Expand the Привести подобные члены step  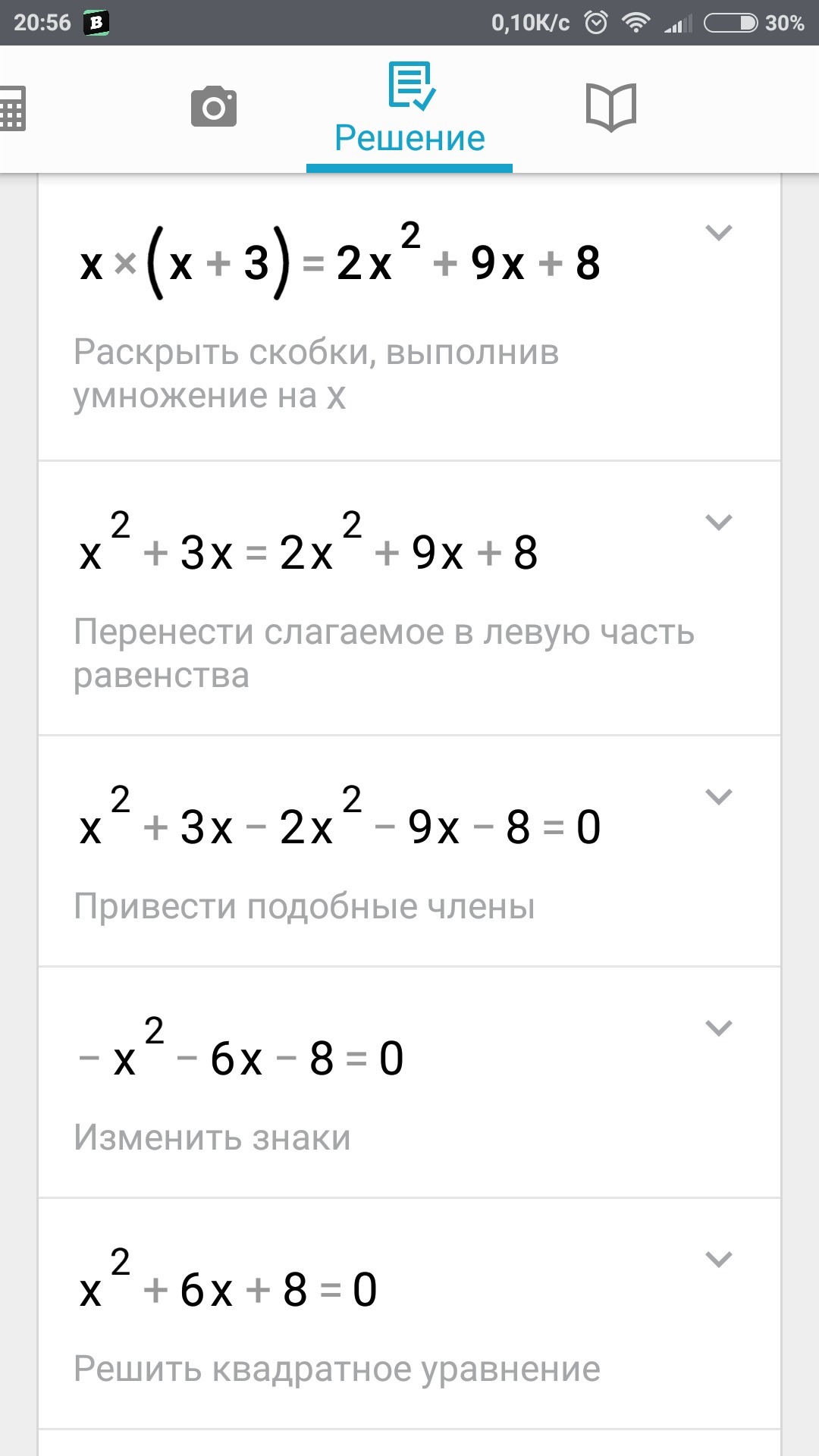718,797
